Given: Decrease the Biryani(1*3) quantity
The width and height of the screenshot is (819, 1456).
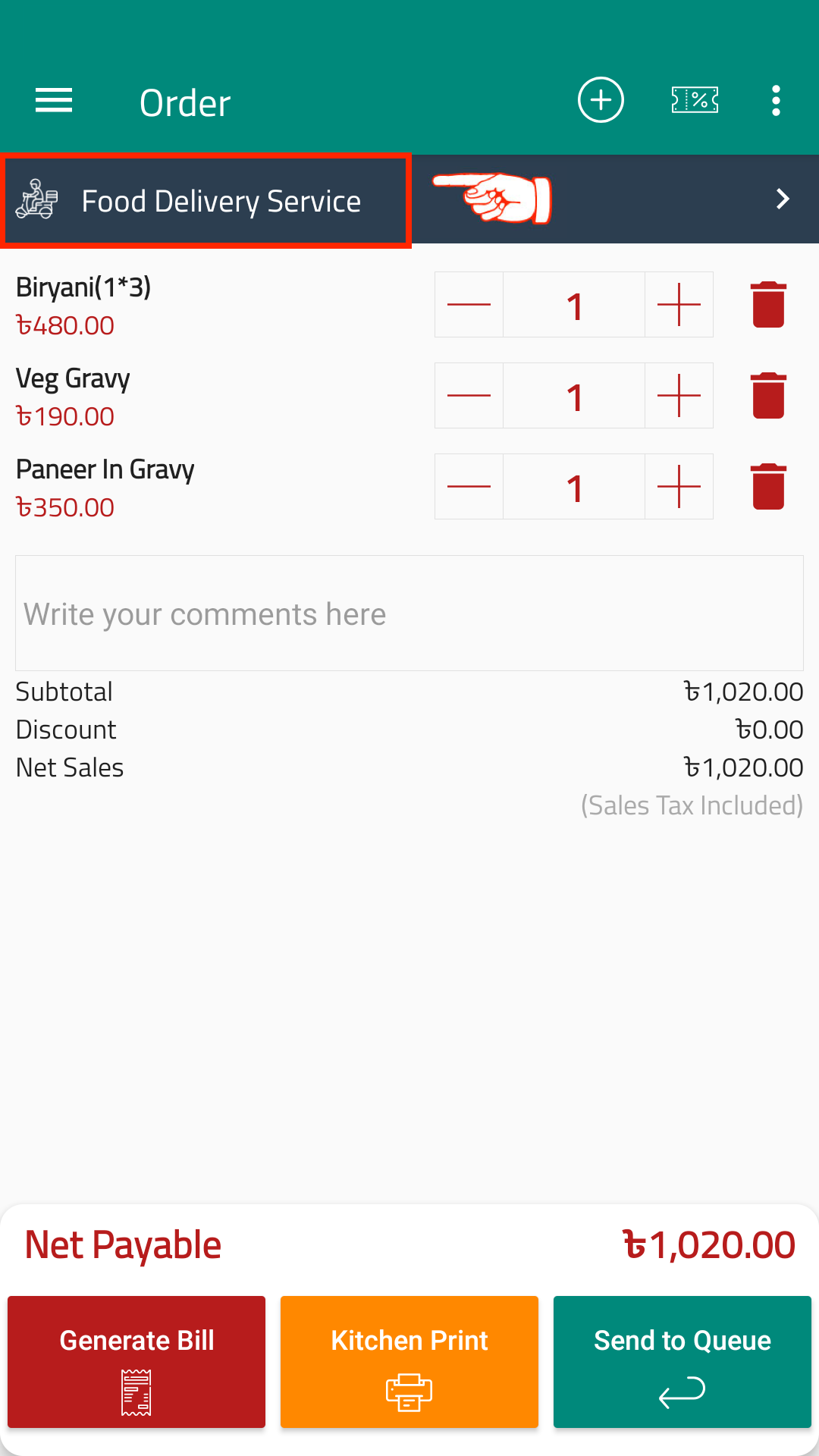Looking at the screenshot, I should tap(469, 305).
